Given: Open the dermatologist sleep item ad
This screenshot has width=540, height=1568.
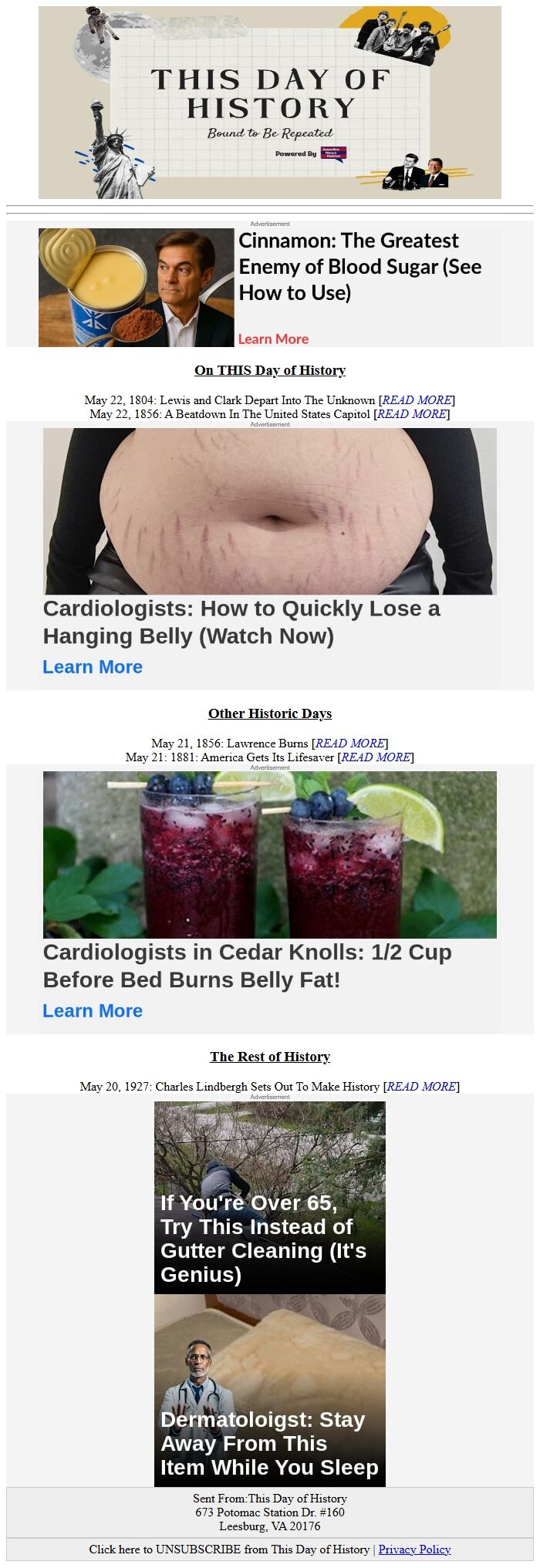Looking at the screenshot, I should click(x=270, y=1391).
